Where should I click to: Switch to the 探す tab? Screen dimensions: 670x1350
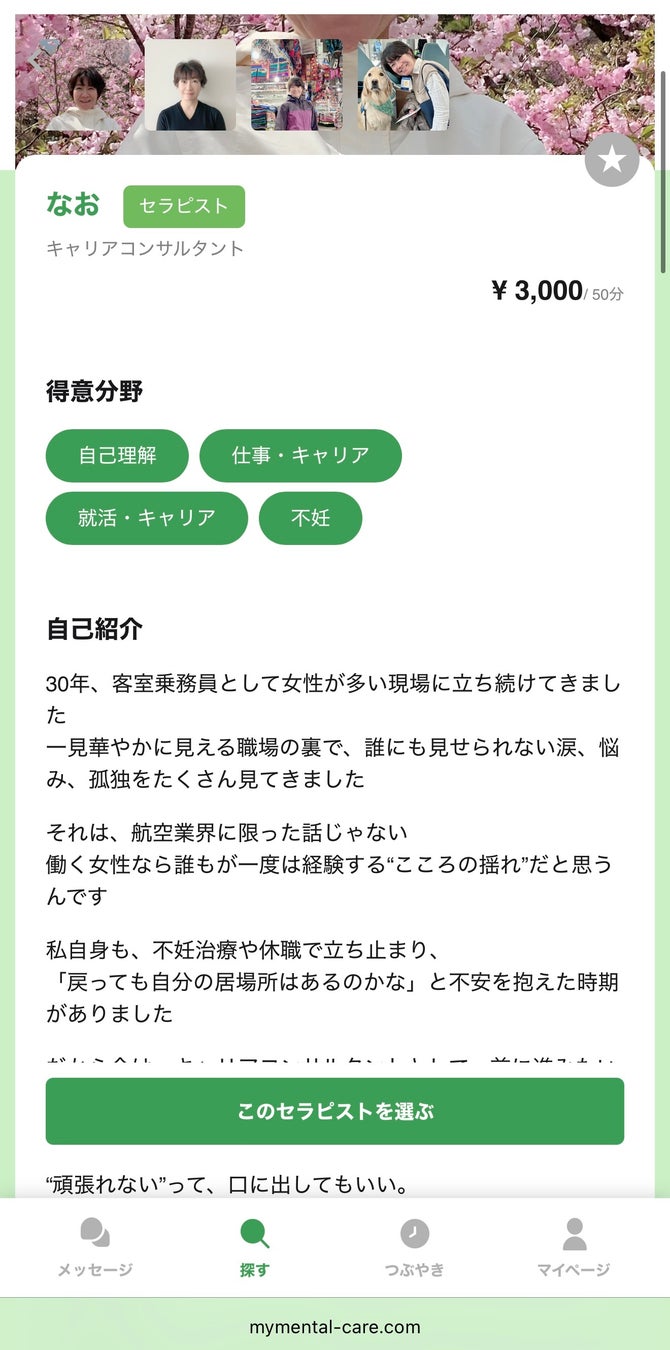tap(255, 1247)
